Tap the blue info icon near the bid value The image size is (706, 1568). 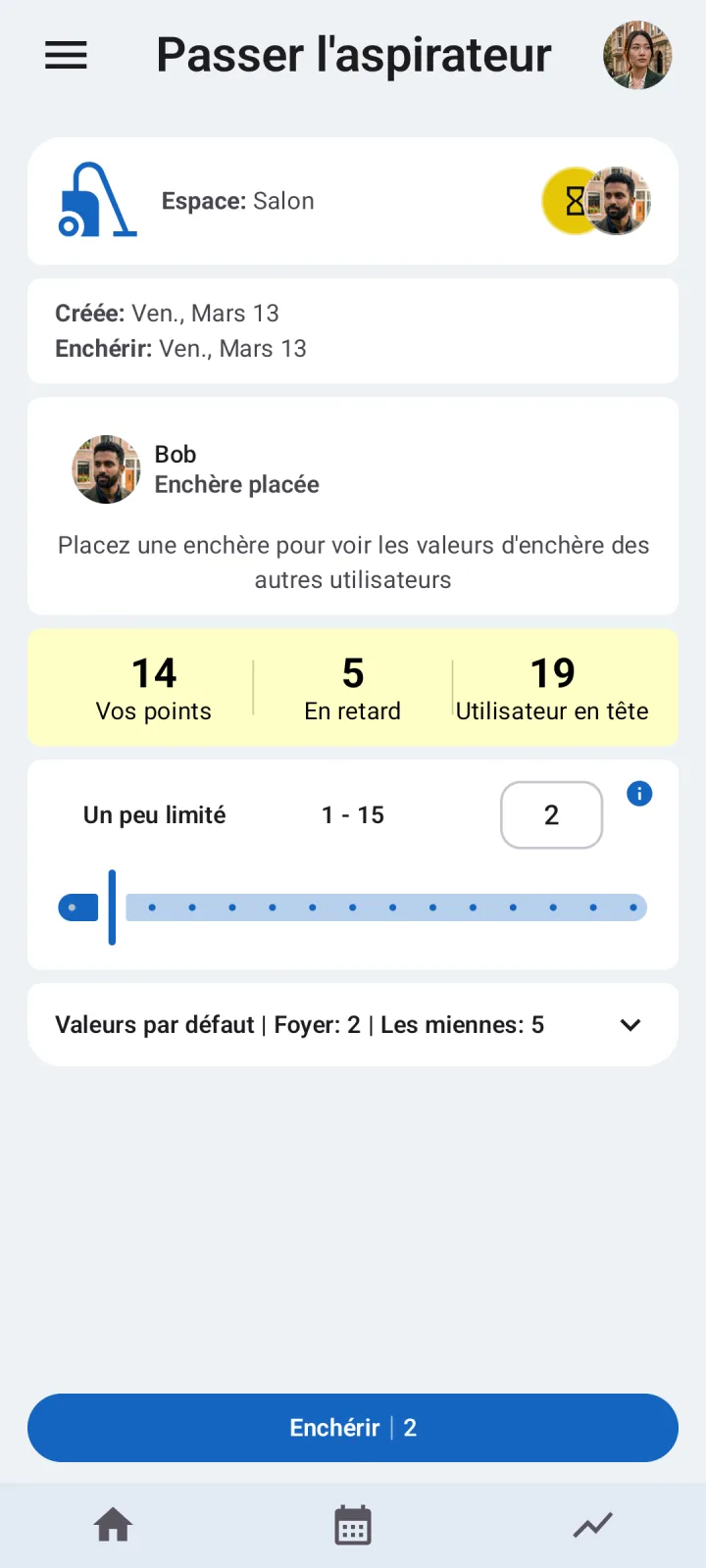[x=639, y=794]
